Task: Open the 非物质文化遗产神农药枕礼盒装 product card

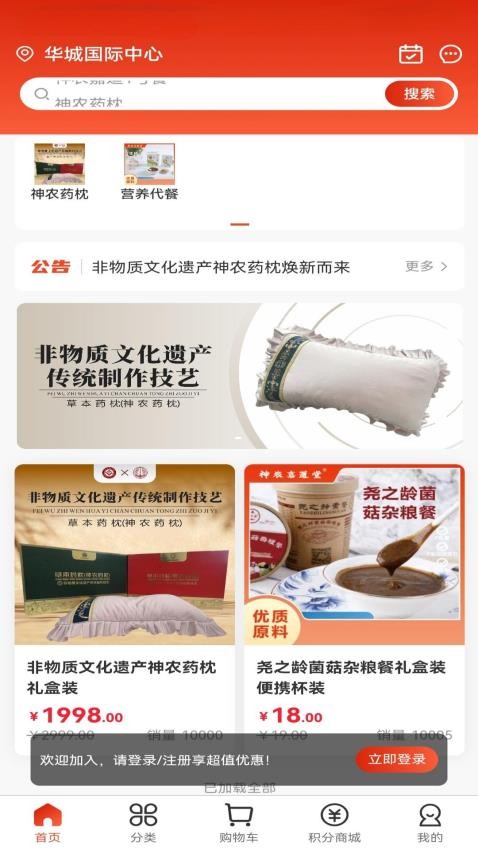Action: (x=125, y=609)
